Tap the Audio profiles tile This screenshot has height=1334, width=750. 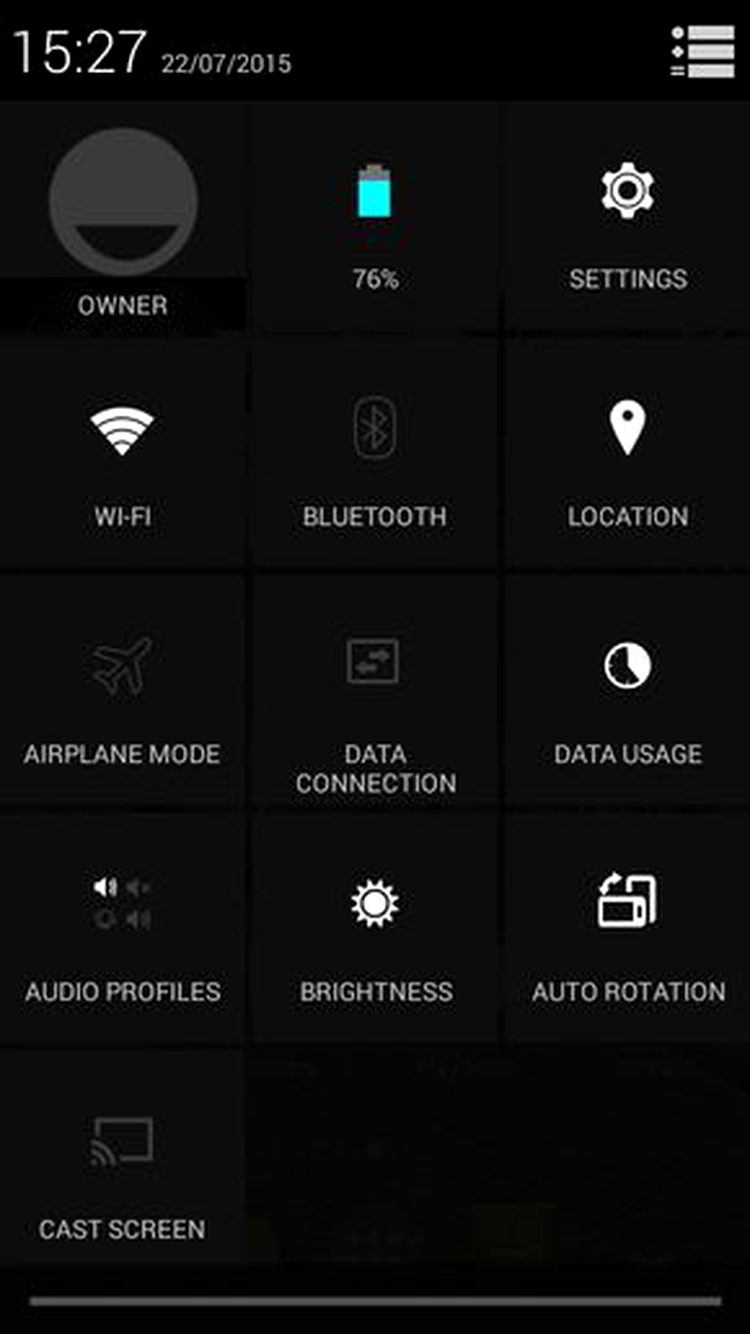[x=123, y=927]
